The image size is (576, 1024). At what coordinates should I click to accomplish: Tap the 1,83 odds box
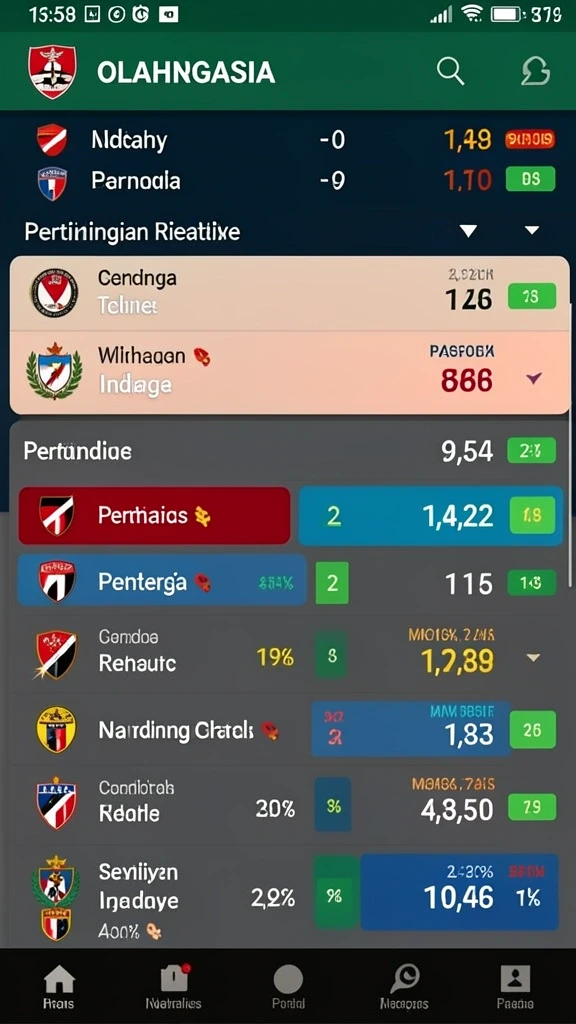coord(411,729)
